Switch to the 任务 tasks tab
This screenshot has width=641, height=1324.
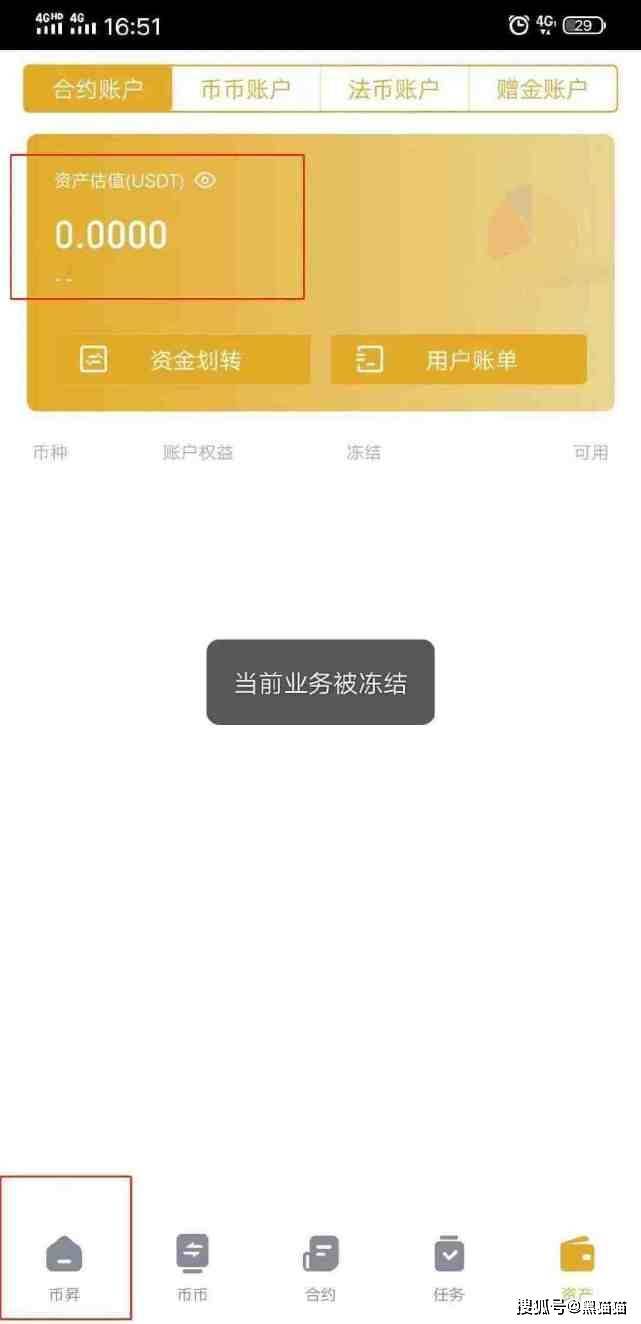point(449,1265)
